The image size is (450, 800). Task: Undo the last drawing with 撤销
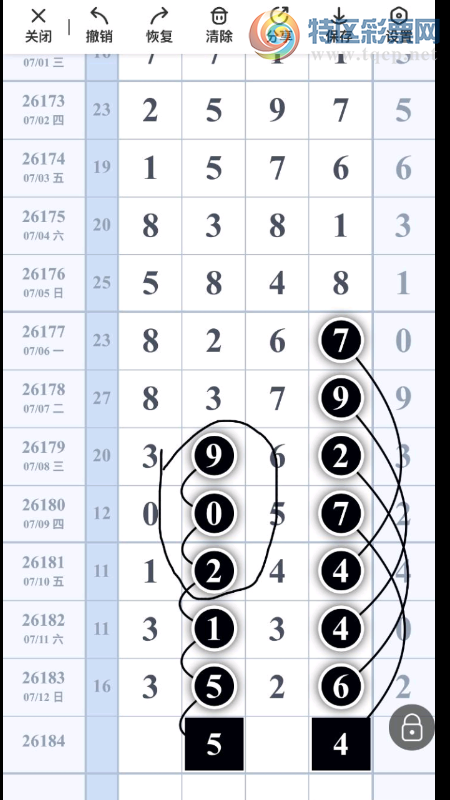click(99, 26)
